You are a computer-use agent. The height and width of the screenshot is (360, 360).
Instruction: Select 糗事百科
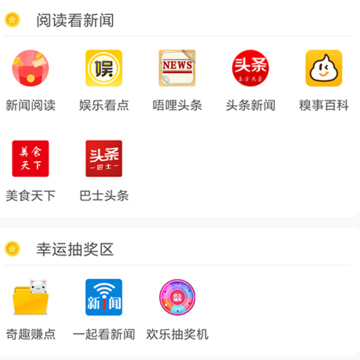pos(324,68)
